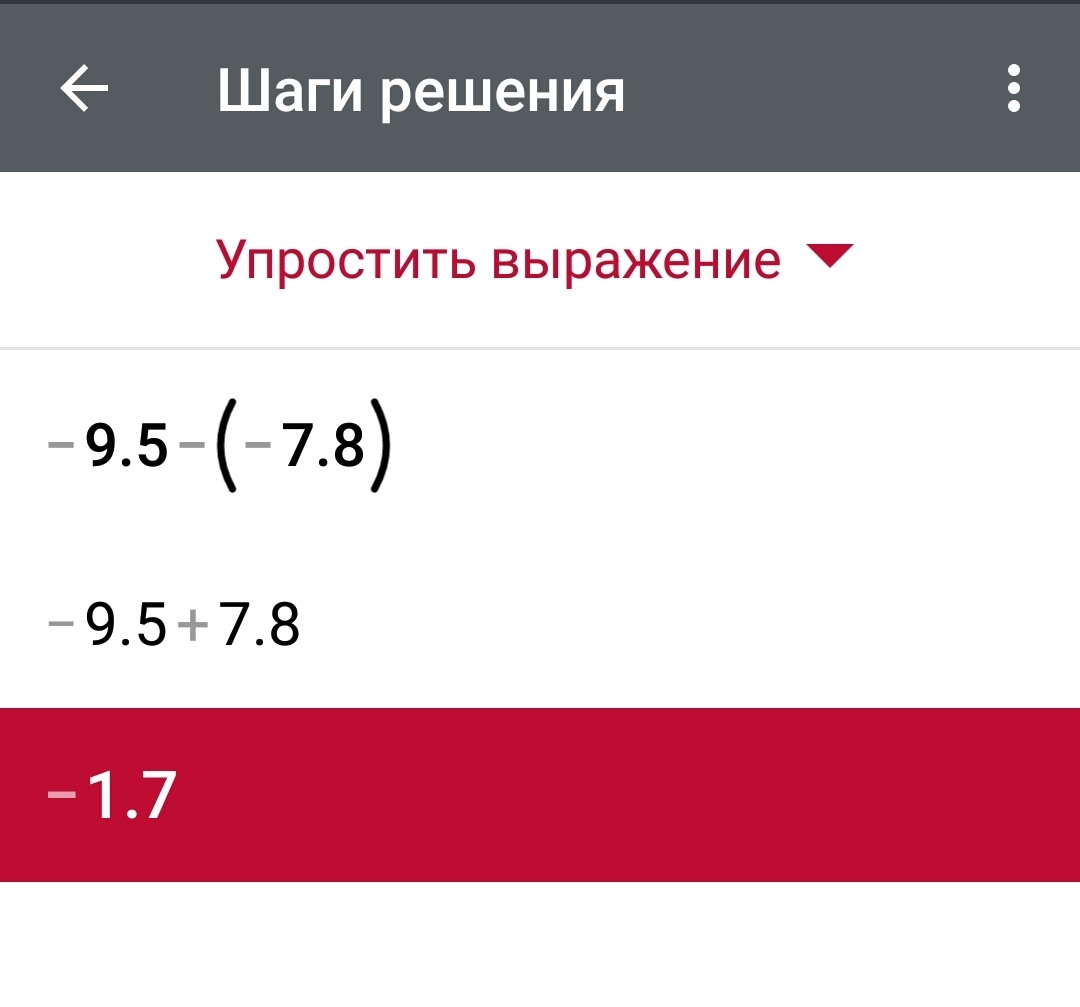Expand the Упростить выражение dropdown
The image size is (1080, 1007).
point(534,260)
